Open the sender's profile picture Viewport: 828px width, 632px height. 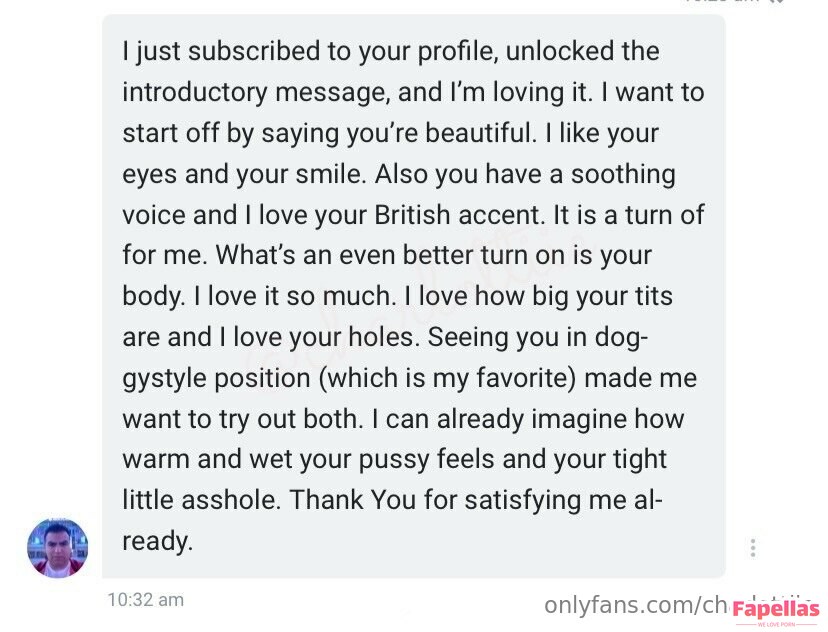pyautogui.click(x=57, y=548)
